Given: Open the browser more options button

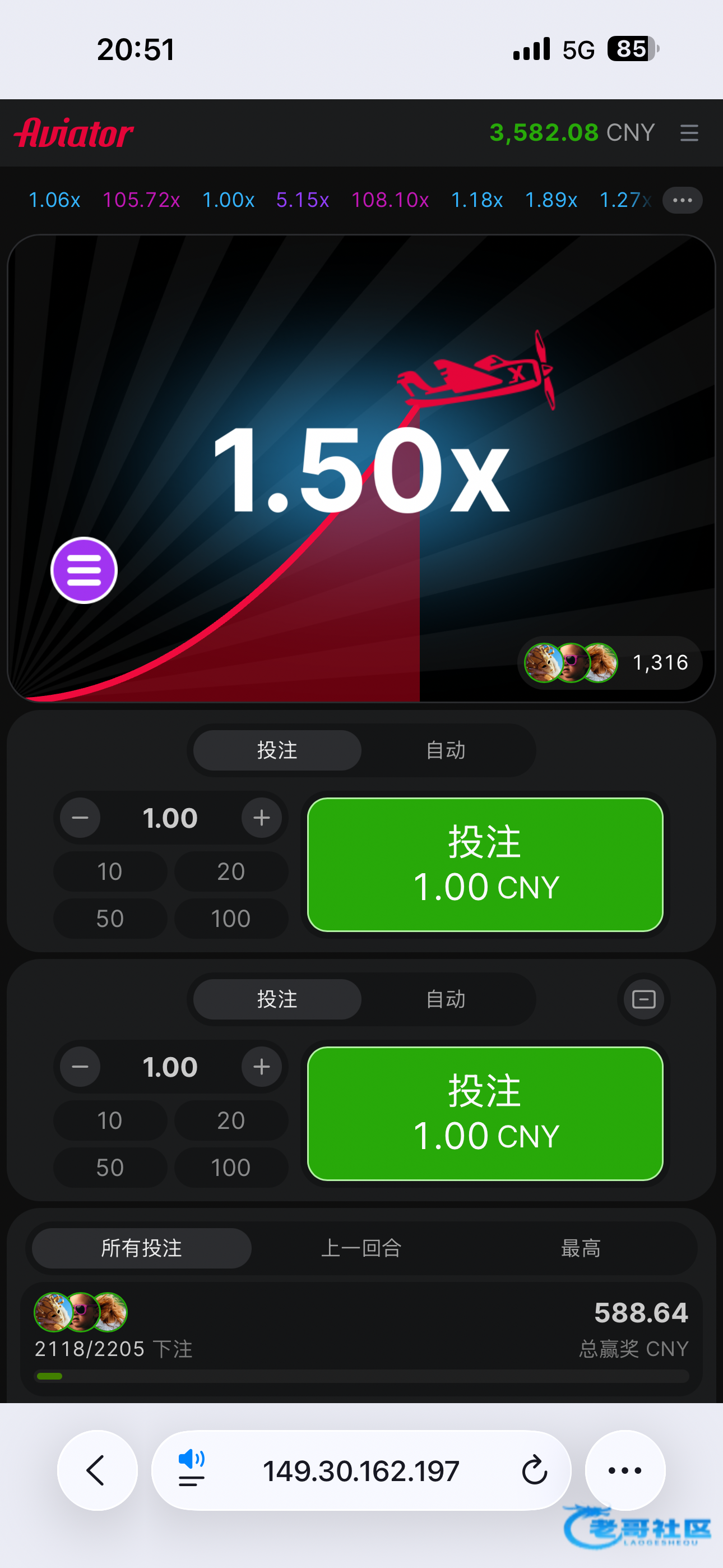Looking at the screenshot, I should pos(624,1470).
